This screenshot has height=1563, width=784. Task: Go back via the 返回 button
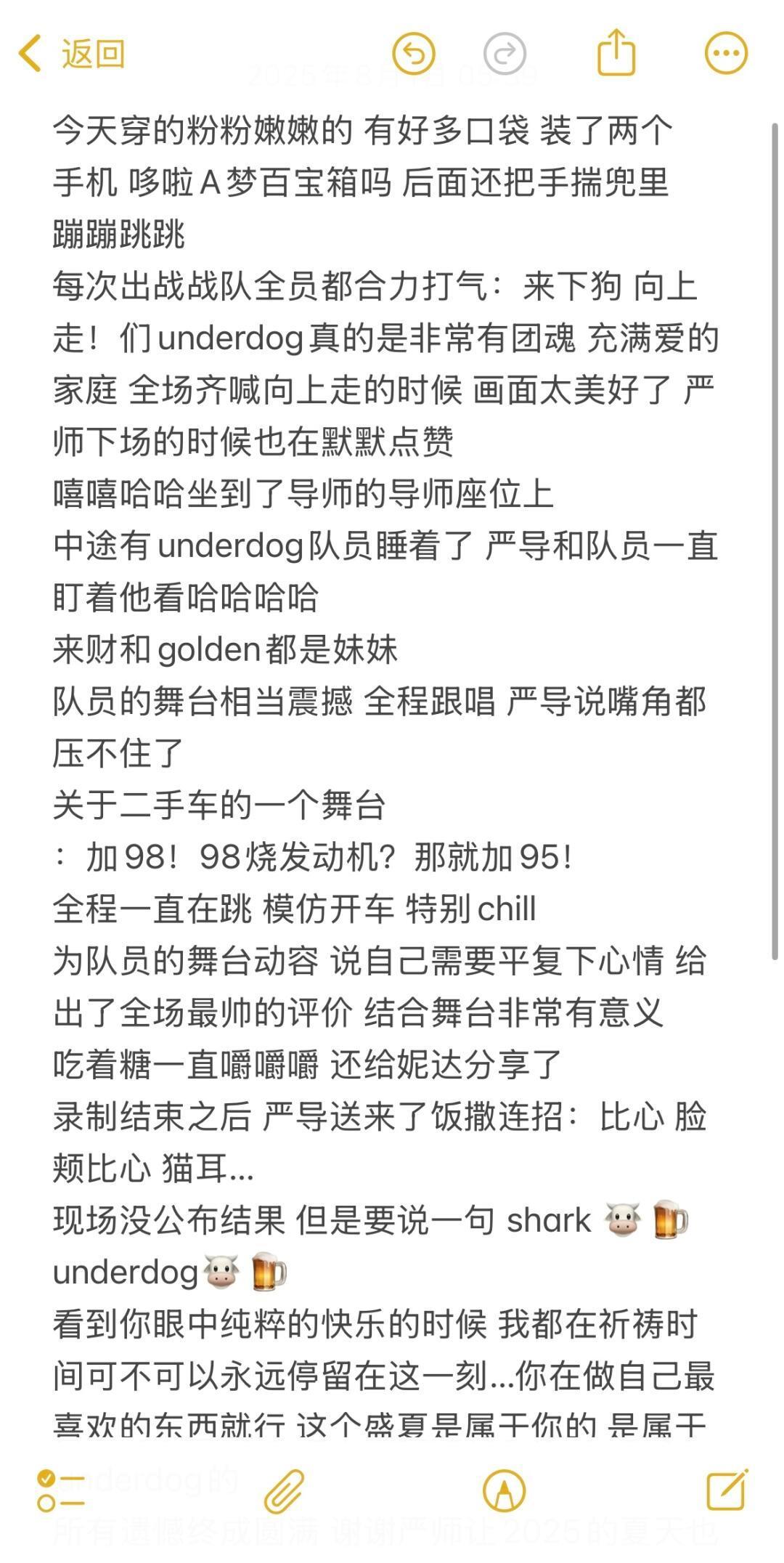71,54
